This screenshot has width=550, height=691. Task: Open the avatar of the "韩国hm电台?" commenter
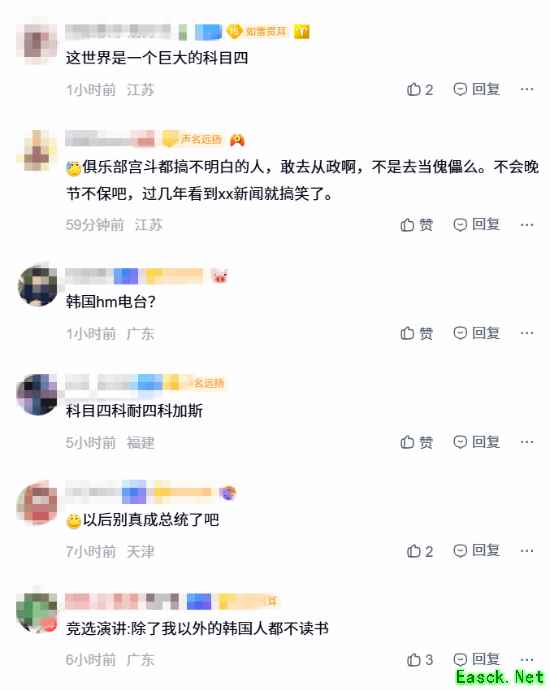point(37,286)
